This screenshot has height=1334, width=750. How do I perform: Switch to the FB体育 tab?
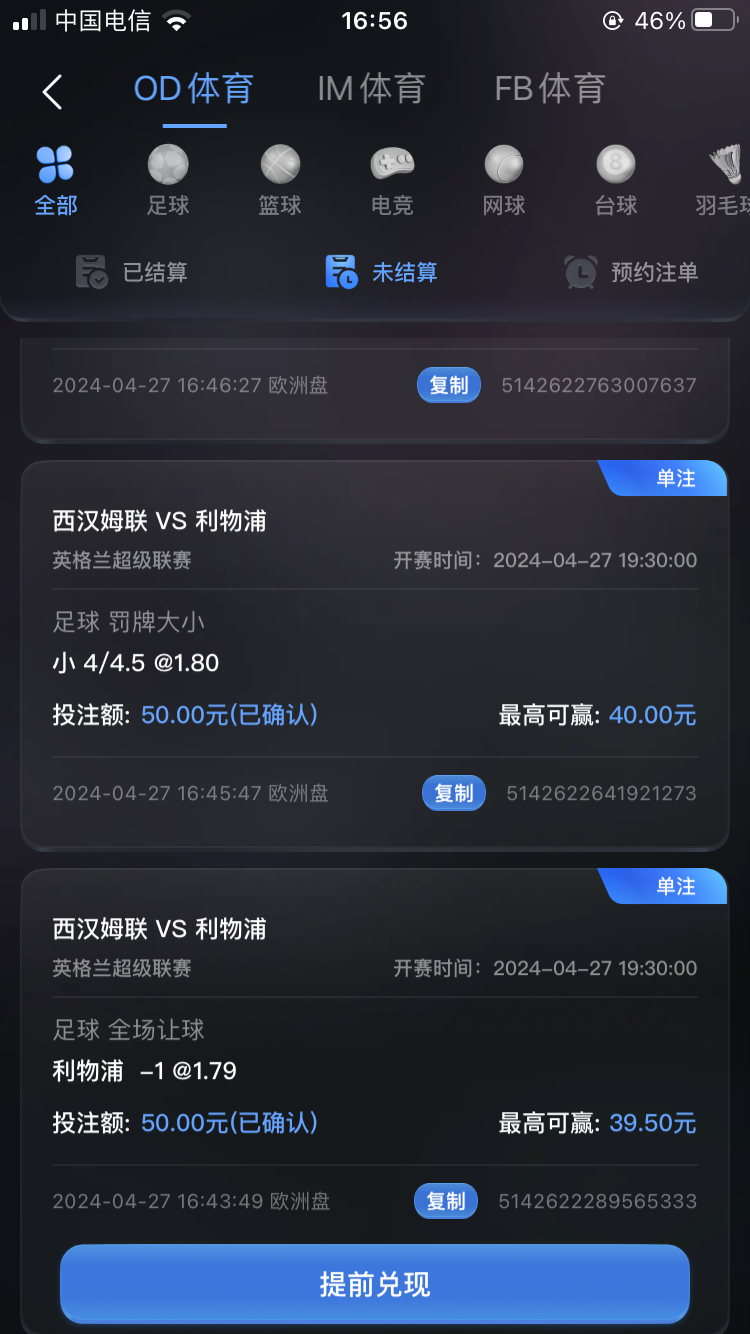549,89
